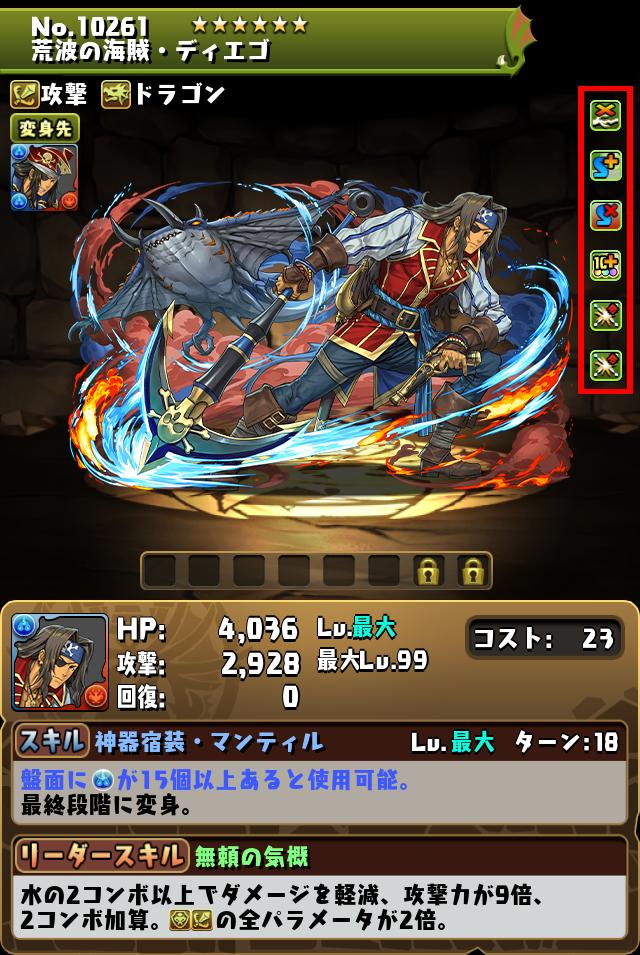Viewport: 640px width, 955px height.
Task: Open the awakening skills icon column
Action: pos(605,240)
